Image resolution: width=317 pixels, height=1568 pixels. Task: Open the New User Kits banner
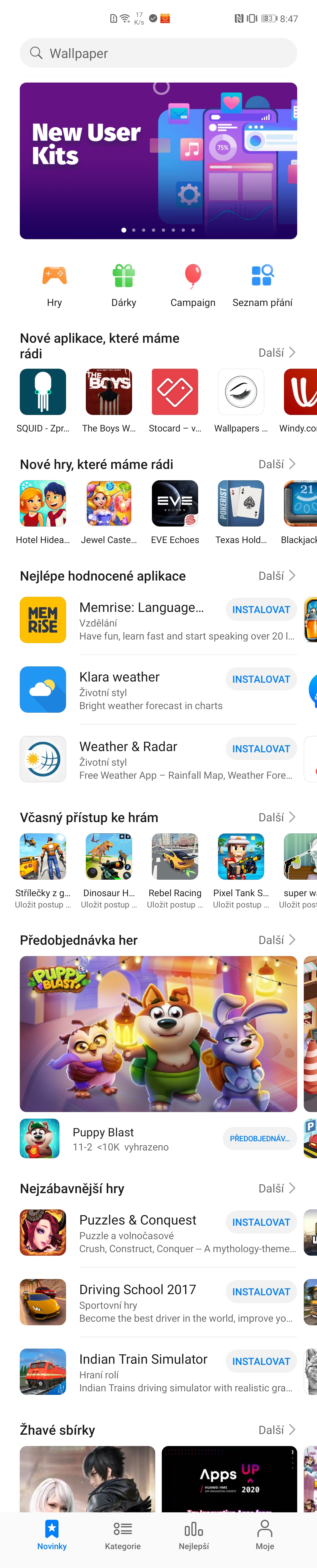[158, 161]
